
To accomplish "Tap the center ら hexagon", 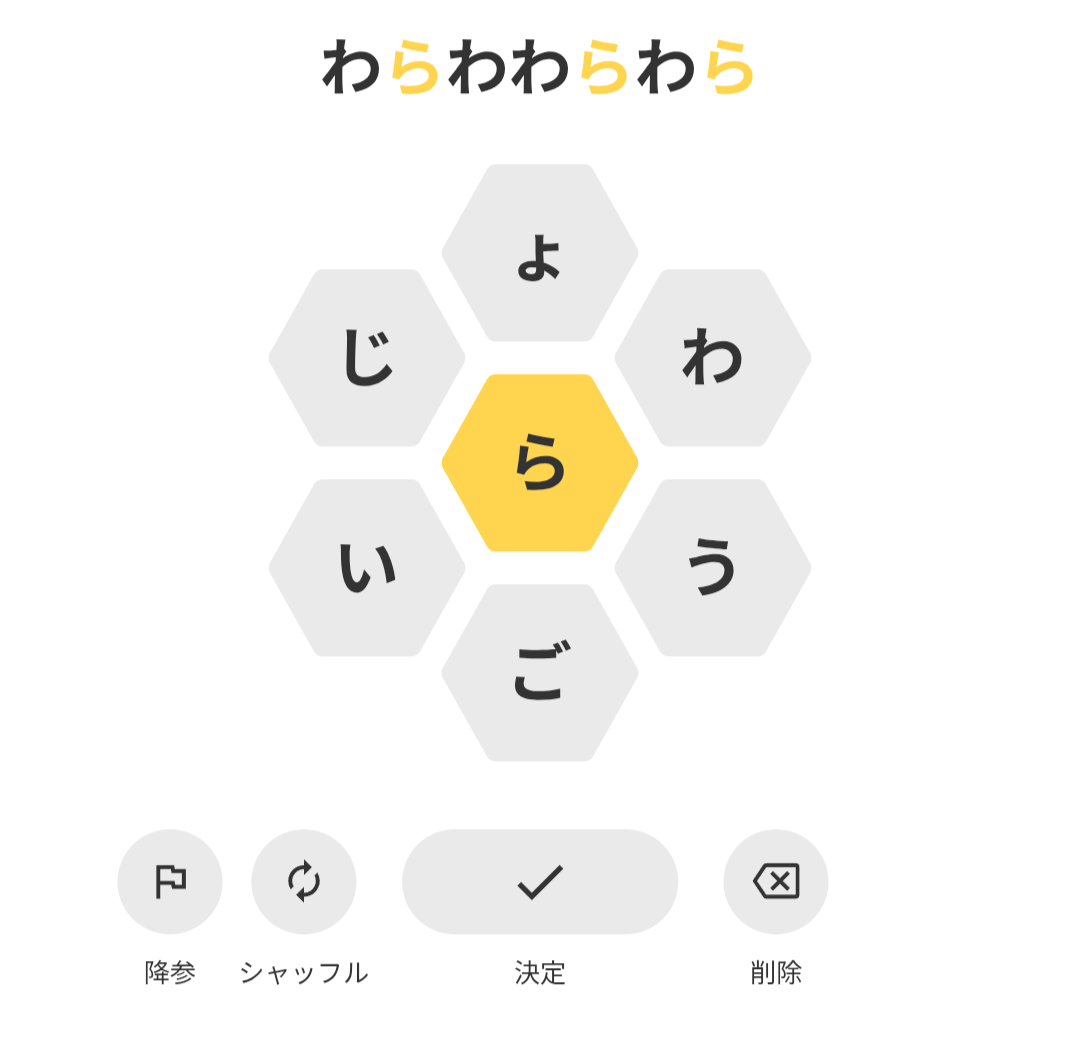I will tap(540, 462).
